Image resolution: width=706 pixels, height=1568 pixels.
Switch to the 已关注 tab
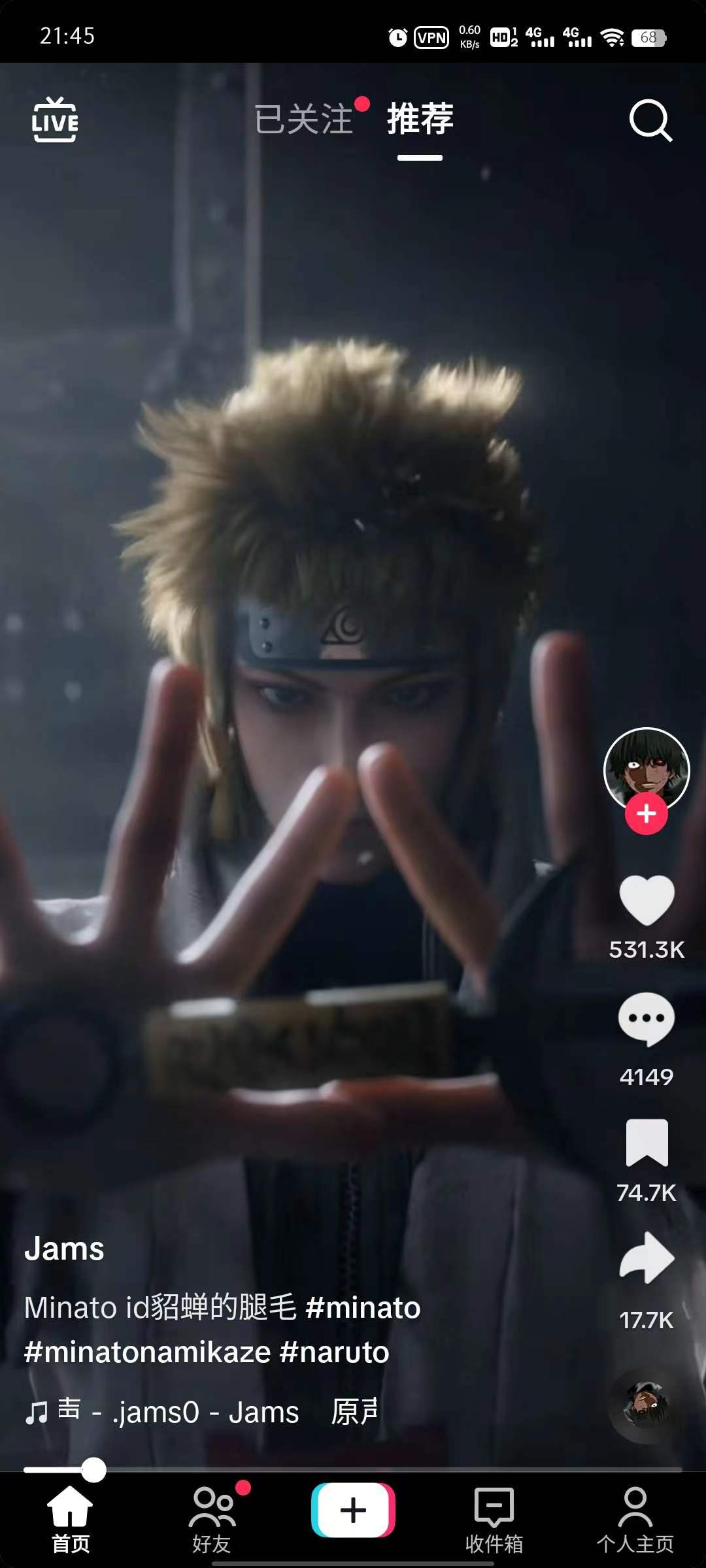[304, 120]
